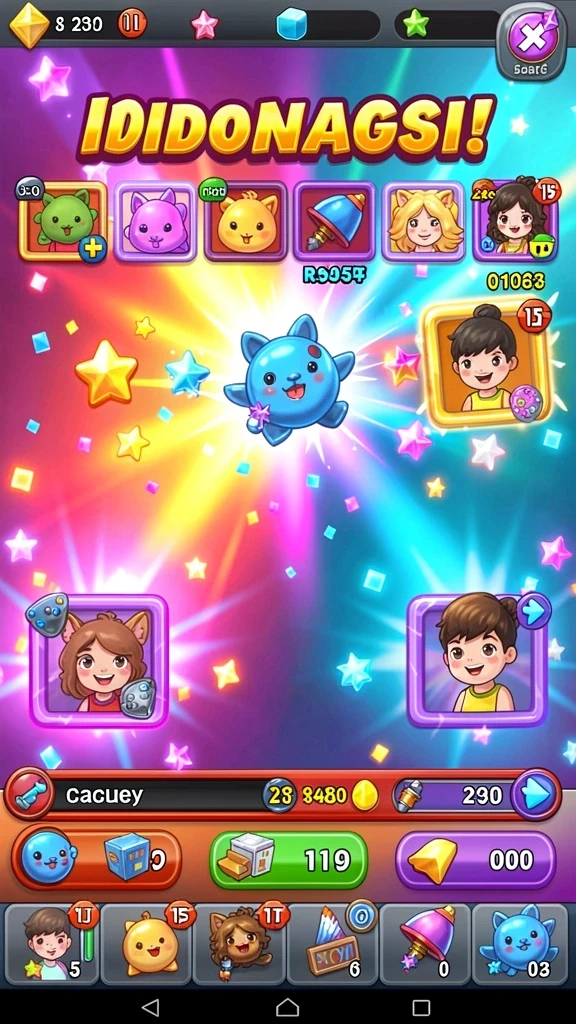Open the cat-eared girl card

[98, 660]
